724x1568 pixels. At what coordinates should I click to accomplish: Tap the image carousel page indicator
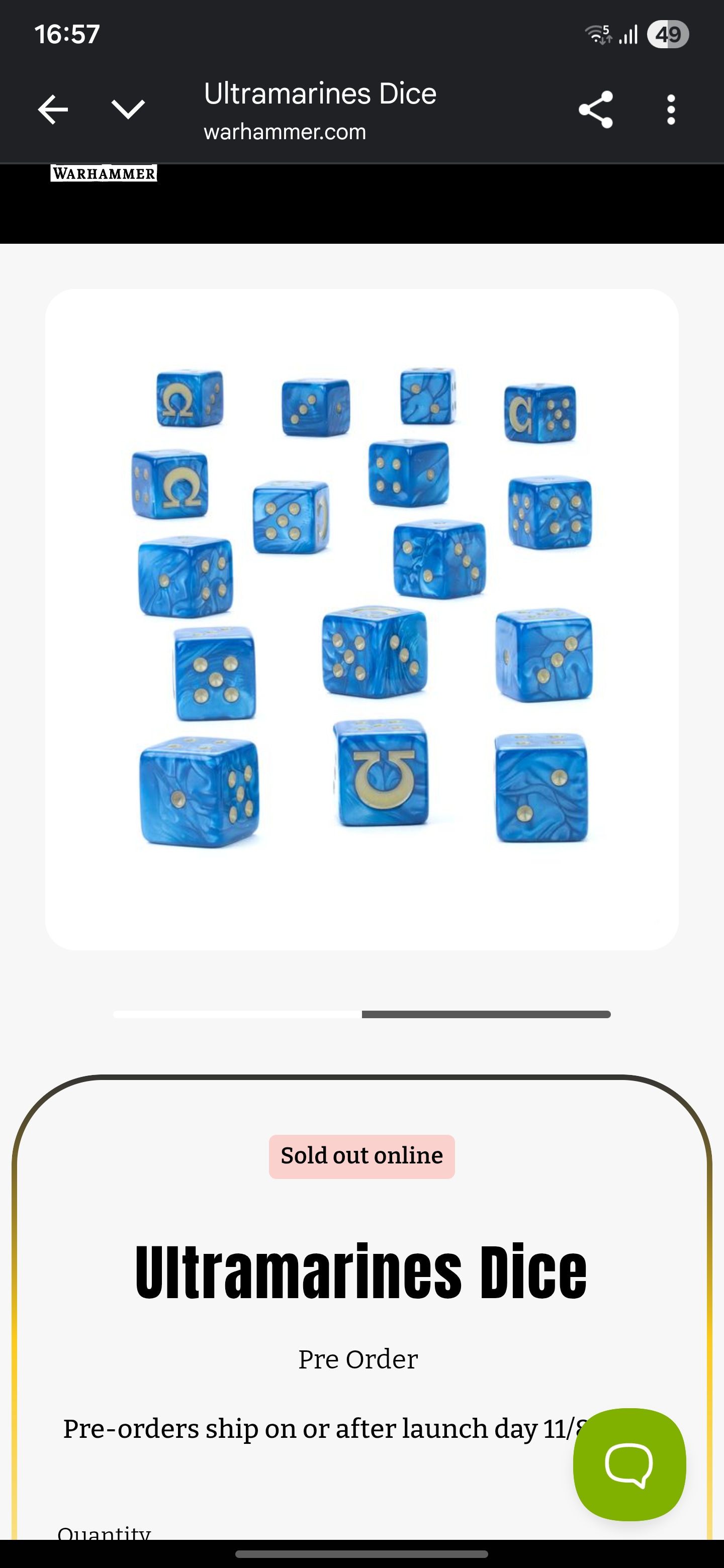361,1014
